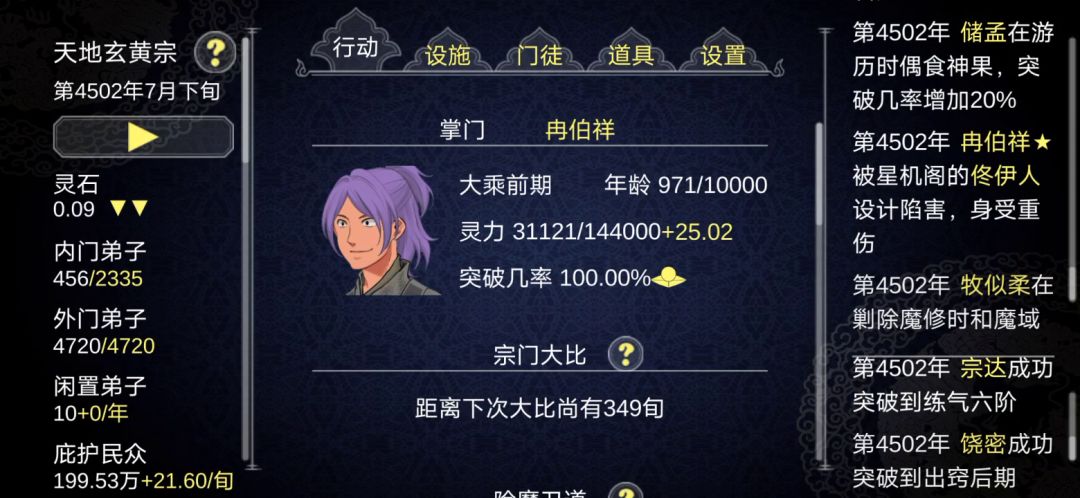This screenshot has width=1080, height=498.
Task: Open 宗达 from the event log
Action: tap(982, 368)
